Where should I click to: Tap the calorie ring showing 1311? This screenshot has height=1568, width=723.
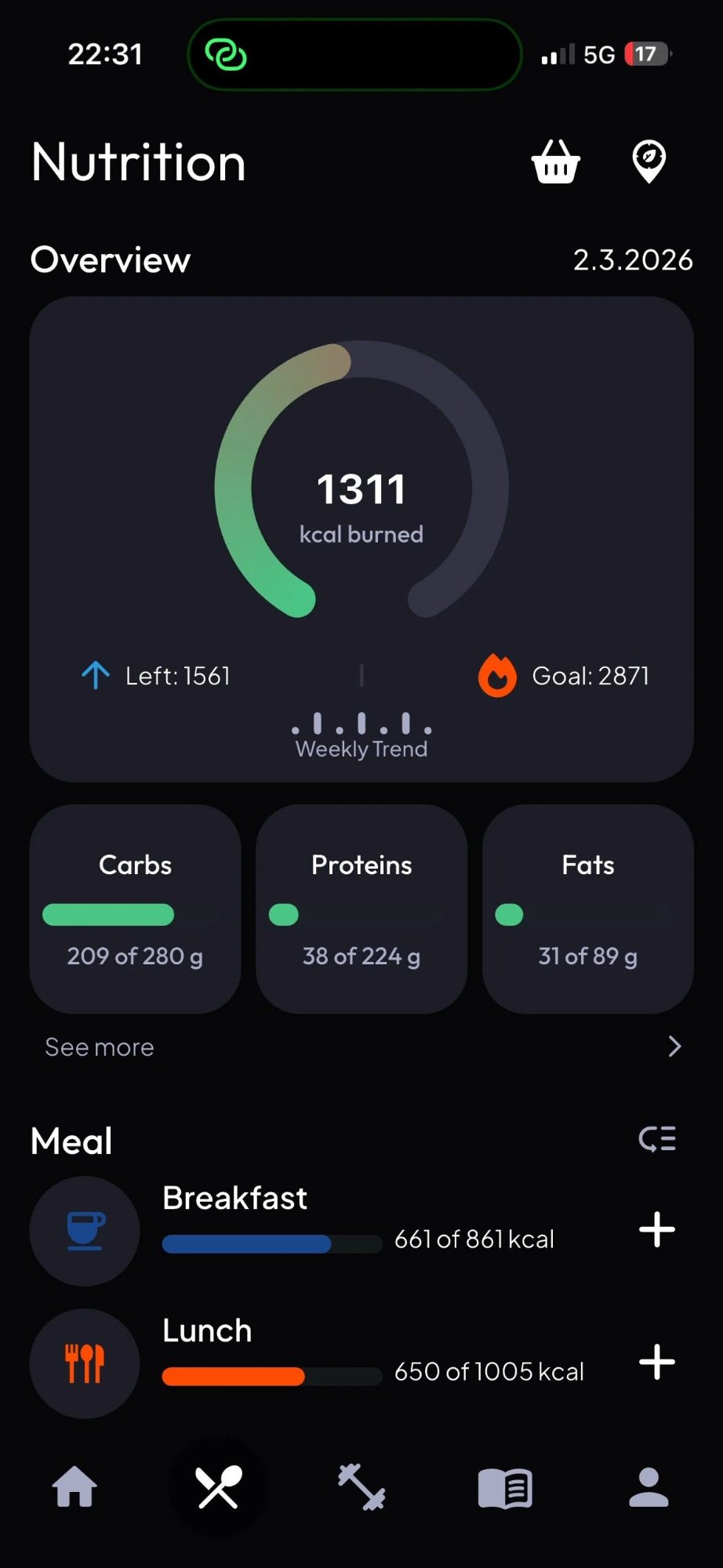pyautogui.click(x=361, y=488)
